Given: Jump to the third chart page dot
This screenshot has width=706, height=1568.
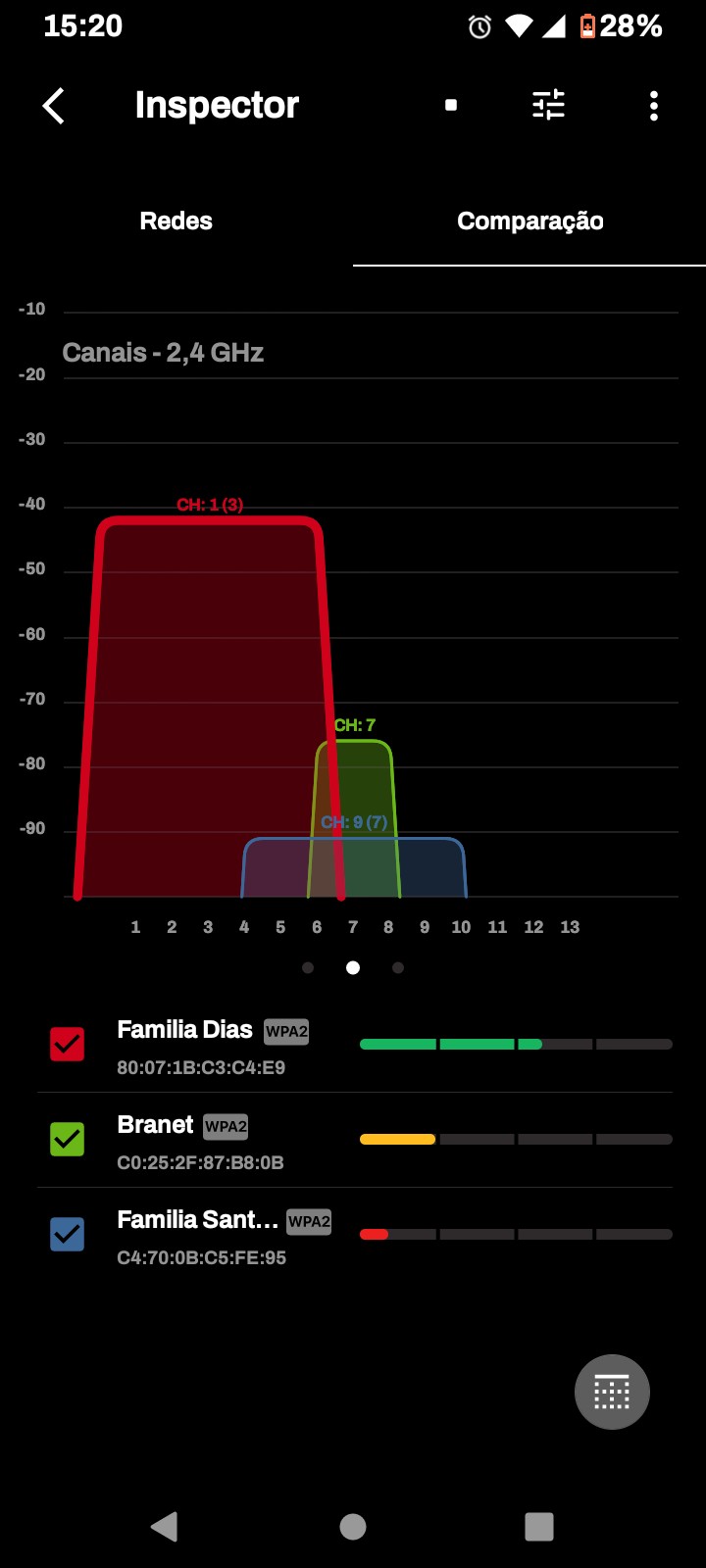Looking at the screenshot, I should tap(398, 968).
